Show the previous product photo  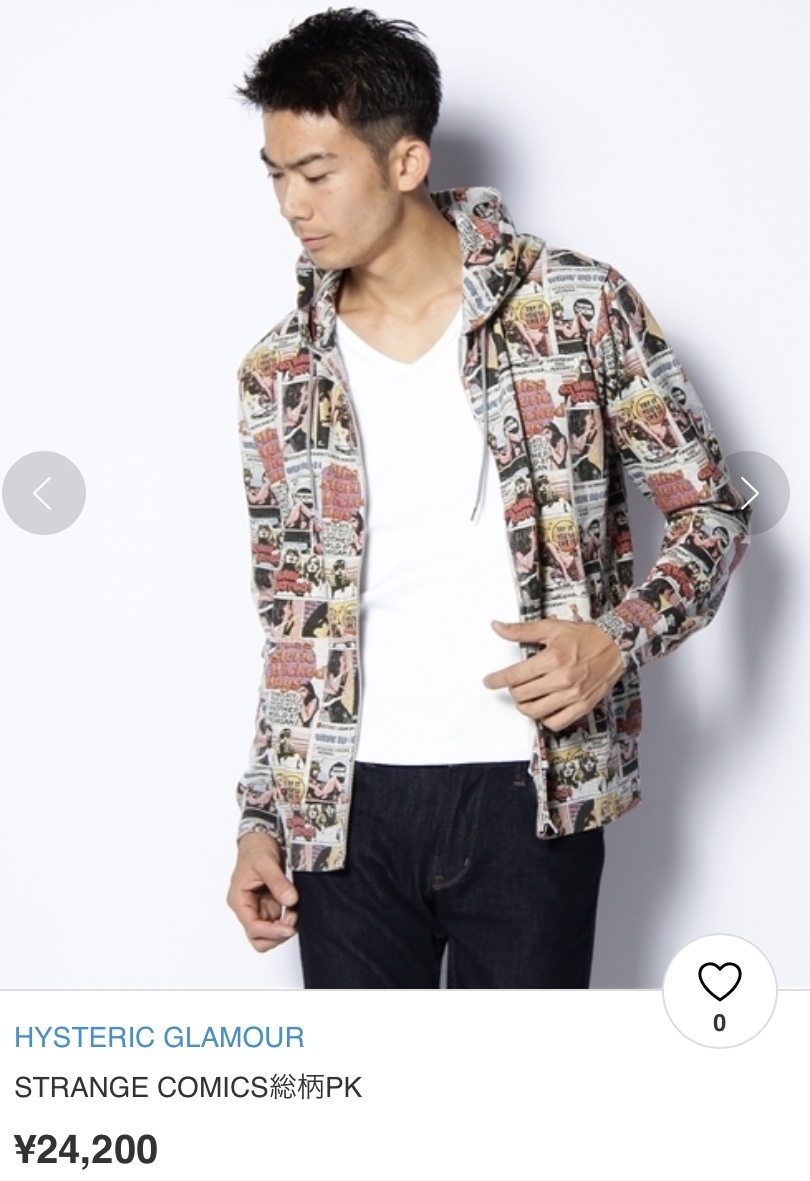[44, 492]
